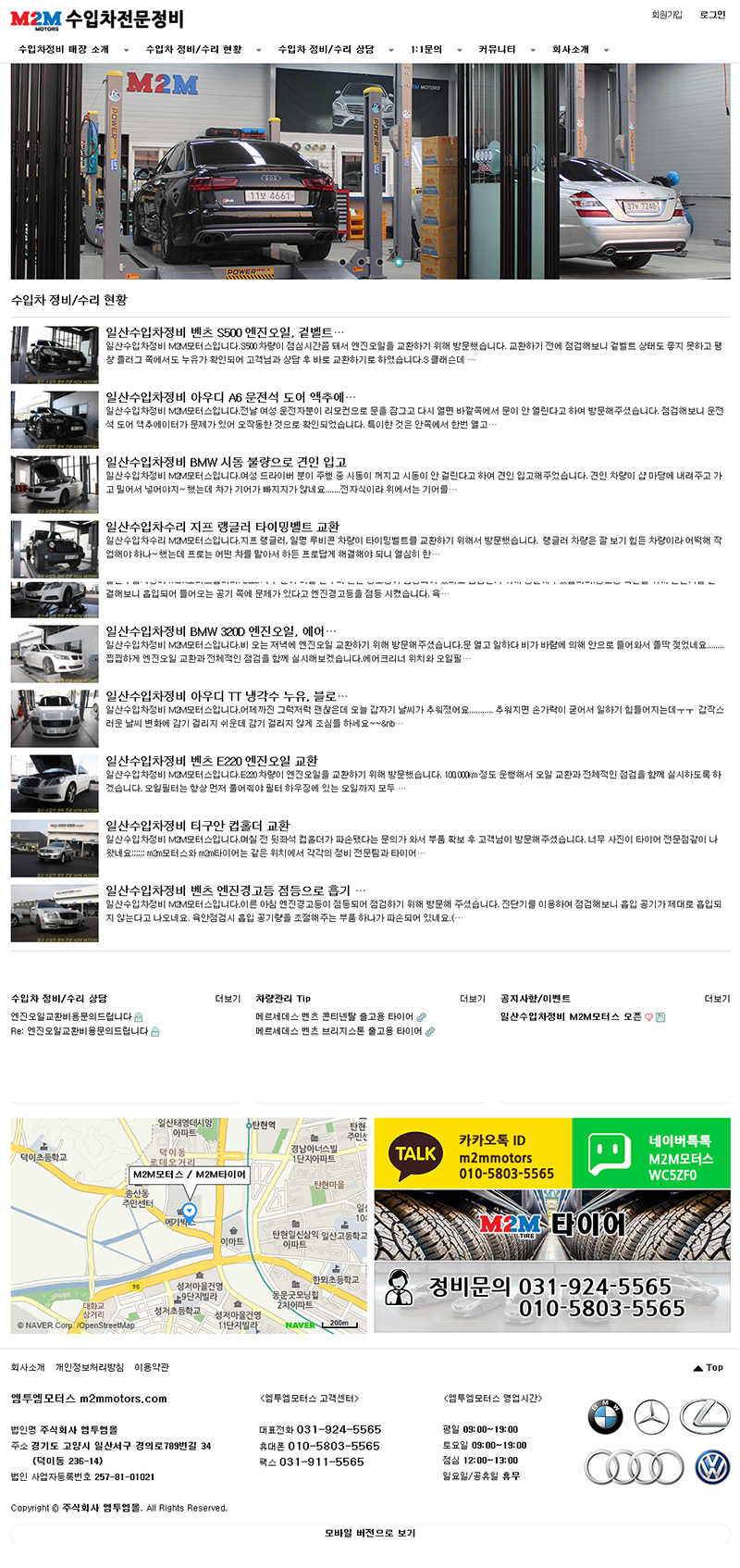Expand the 수입차 정비/수리 상담 menu
Screen dimensions: 740x1568
327,49
